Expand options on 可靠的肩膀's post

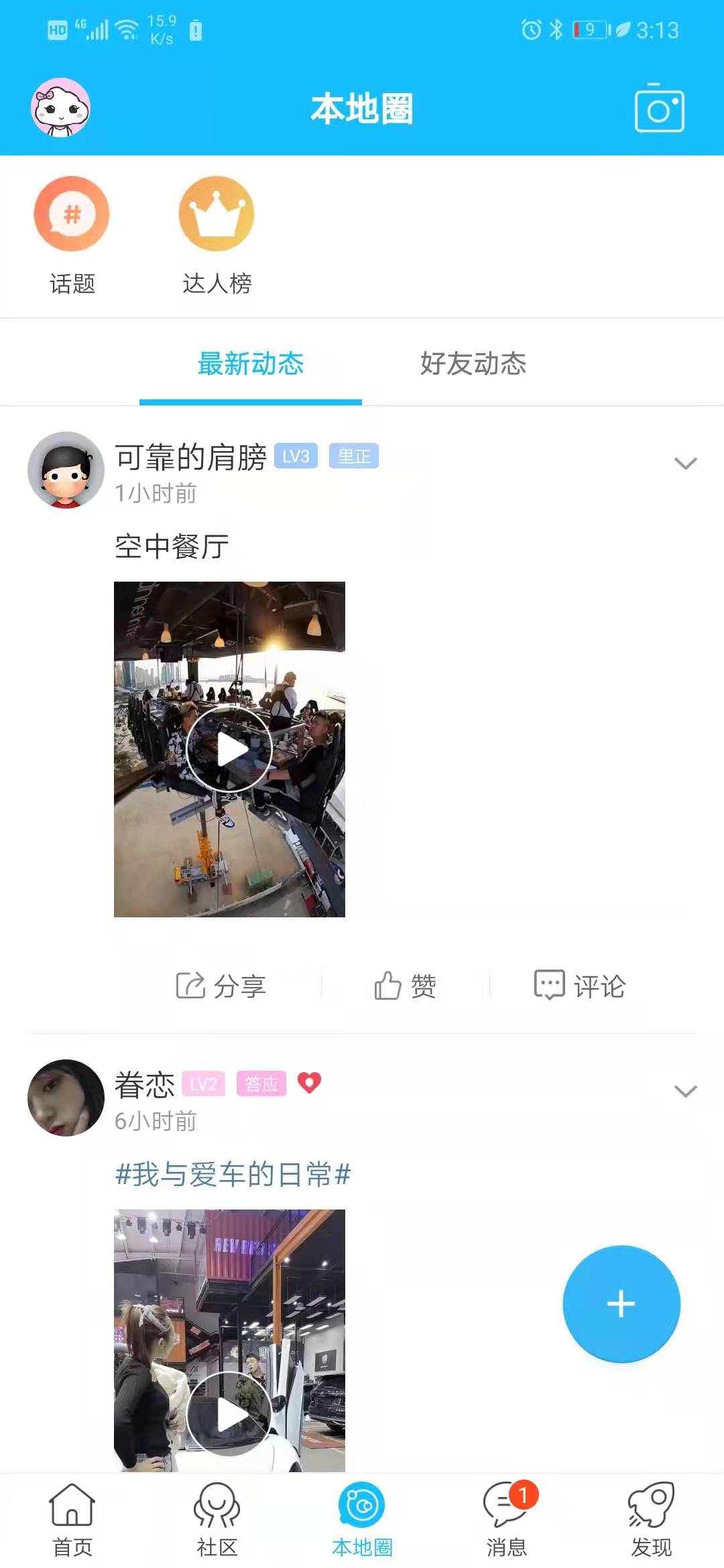click(683, 462)
